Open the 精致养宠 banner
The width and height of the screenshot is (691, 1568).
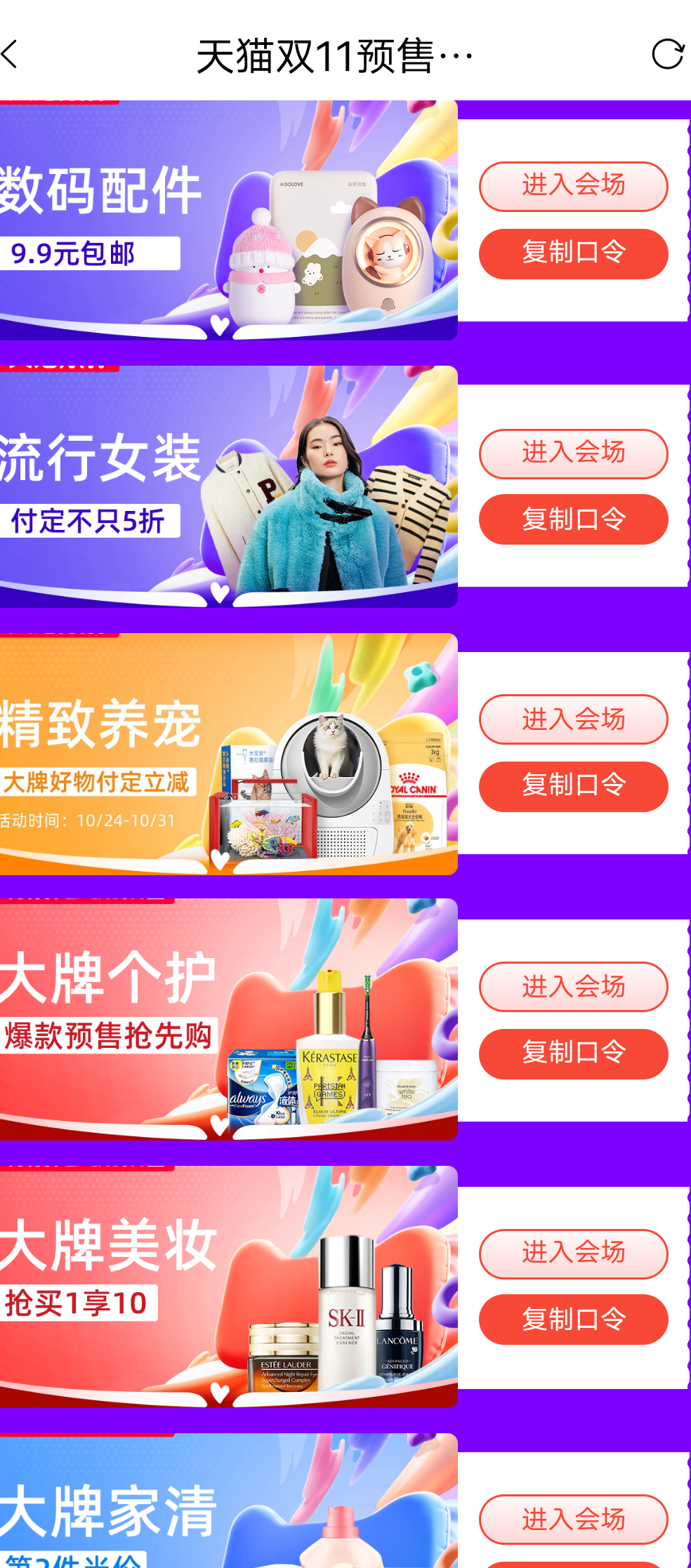228,755
